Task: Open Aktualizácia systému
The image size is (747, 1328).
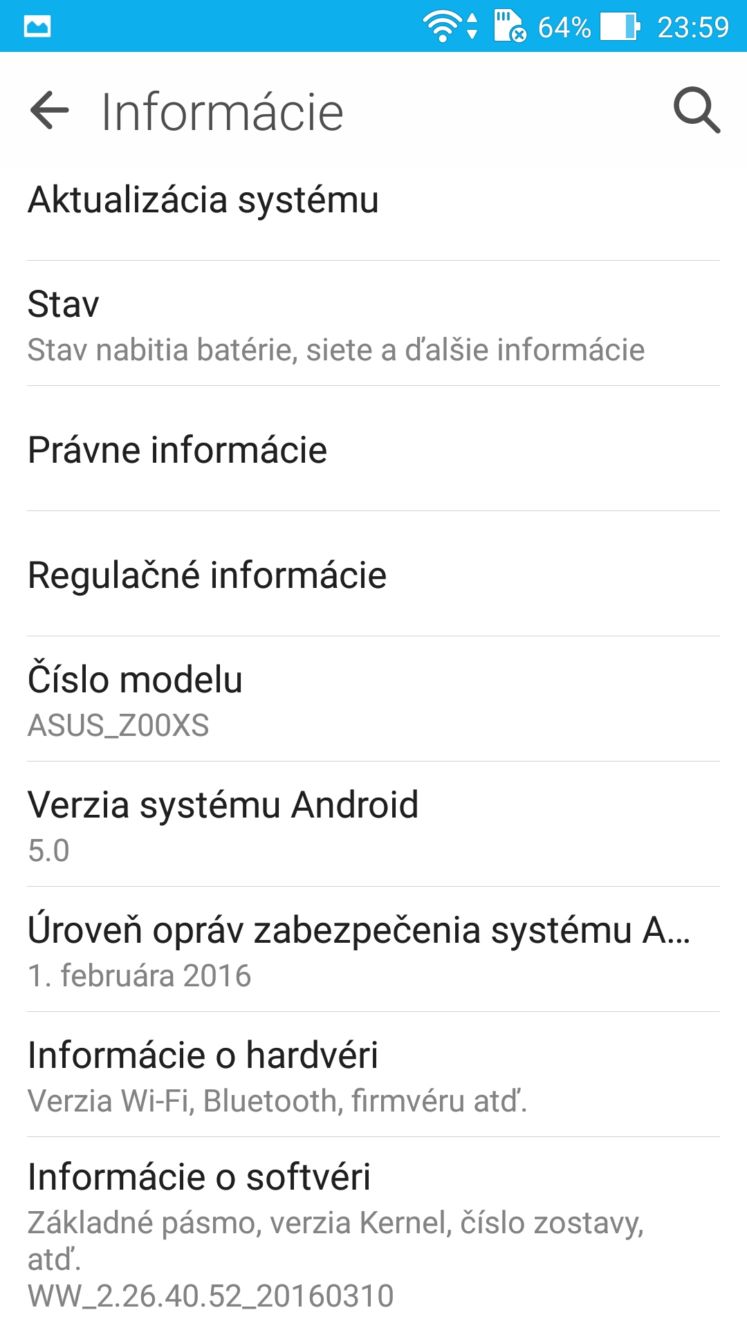Action: pos(373,200)
